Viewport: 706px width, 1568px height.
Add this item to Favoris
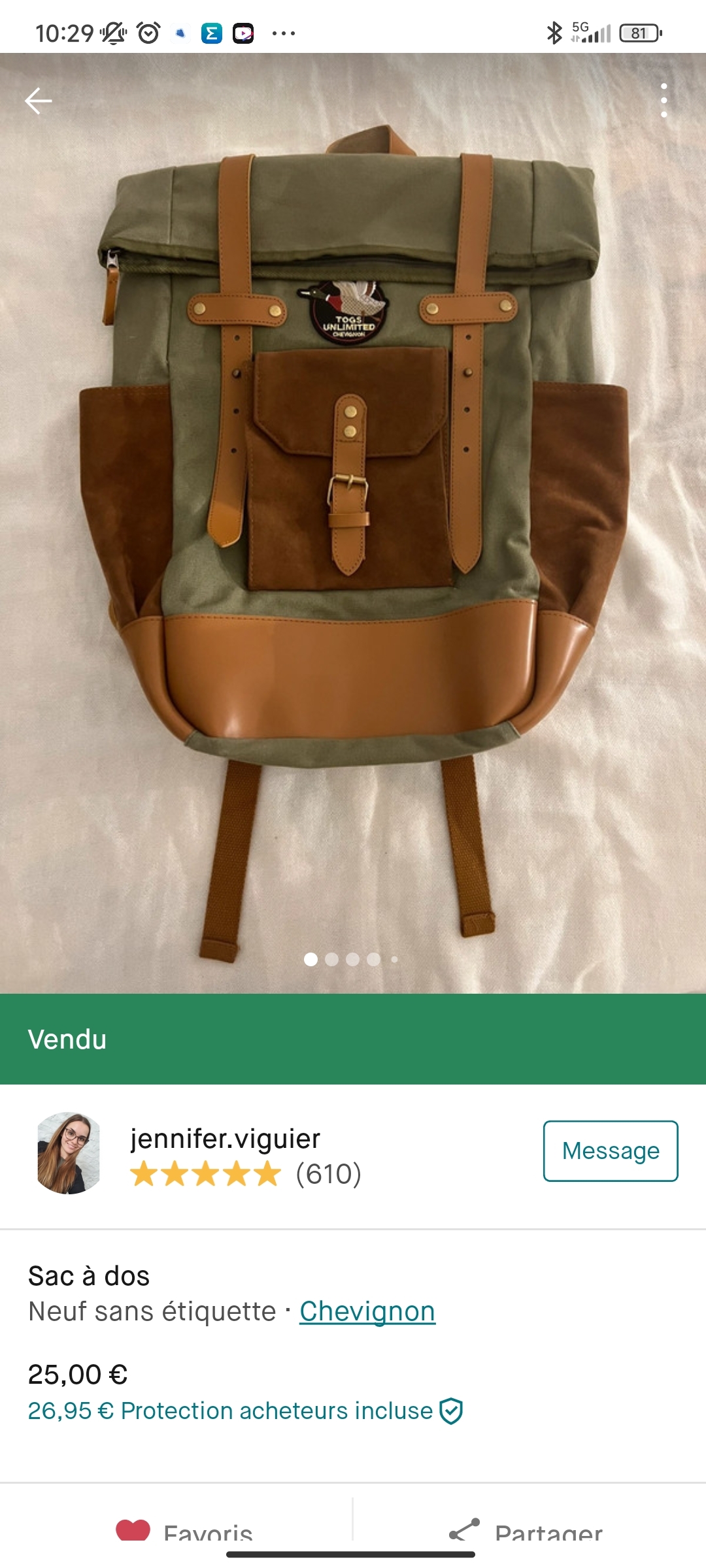[x=184, y=1530]
